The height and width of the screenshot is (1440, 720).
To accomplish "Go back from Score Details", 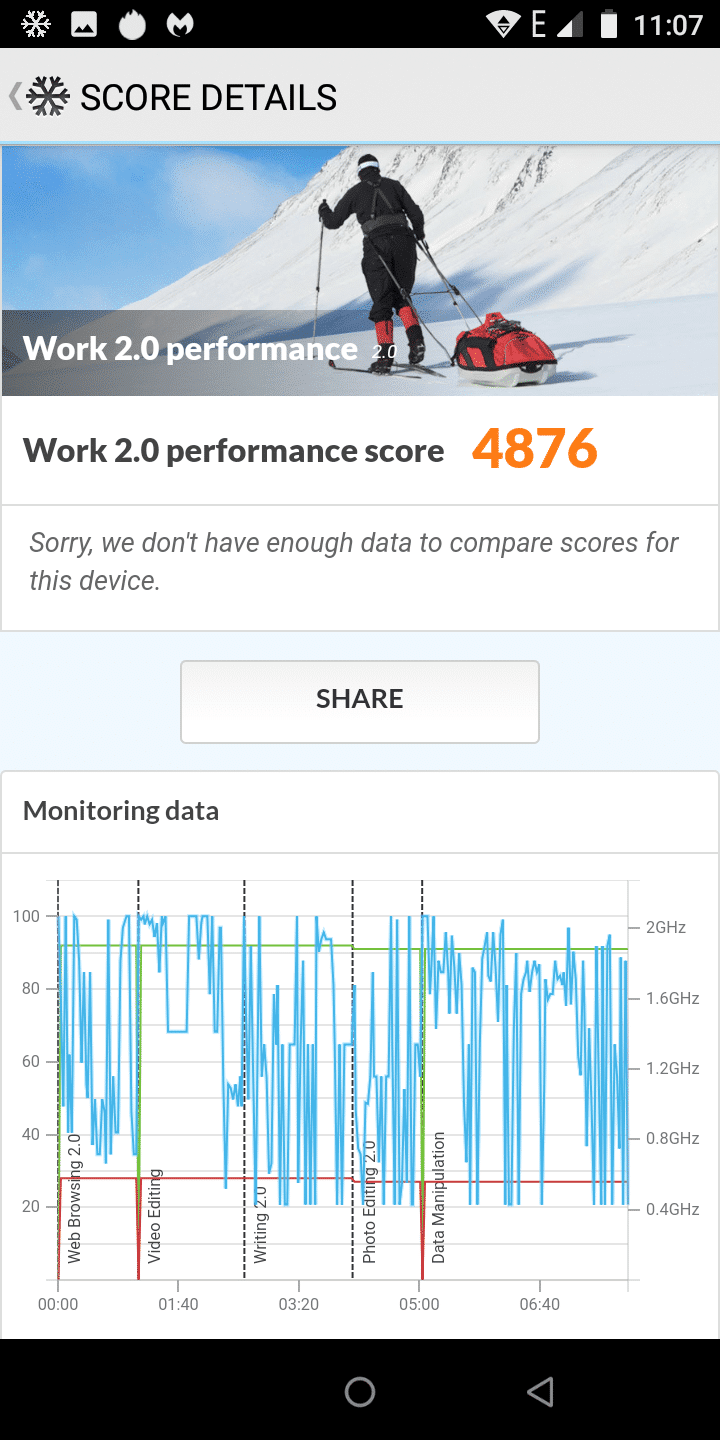I will click(x=38, y=97).
